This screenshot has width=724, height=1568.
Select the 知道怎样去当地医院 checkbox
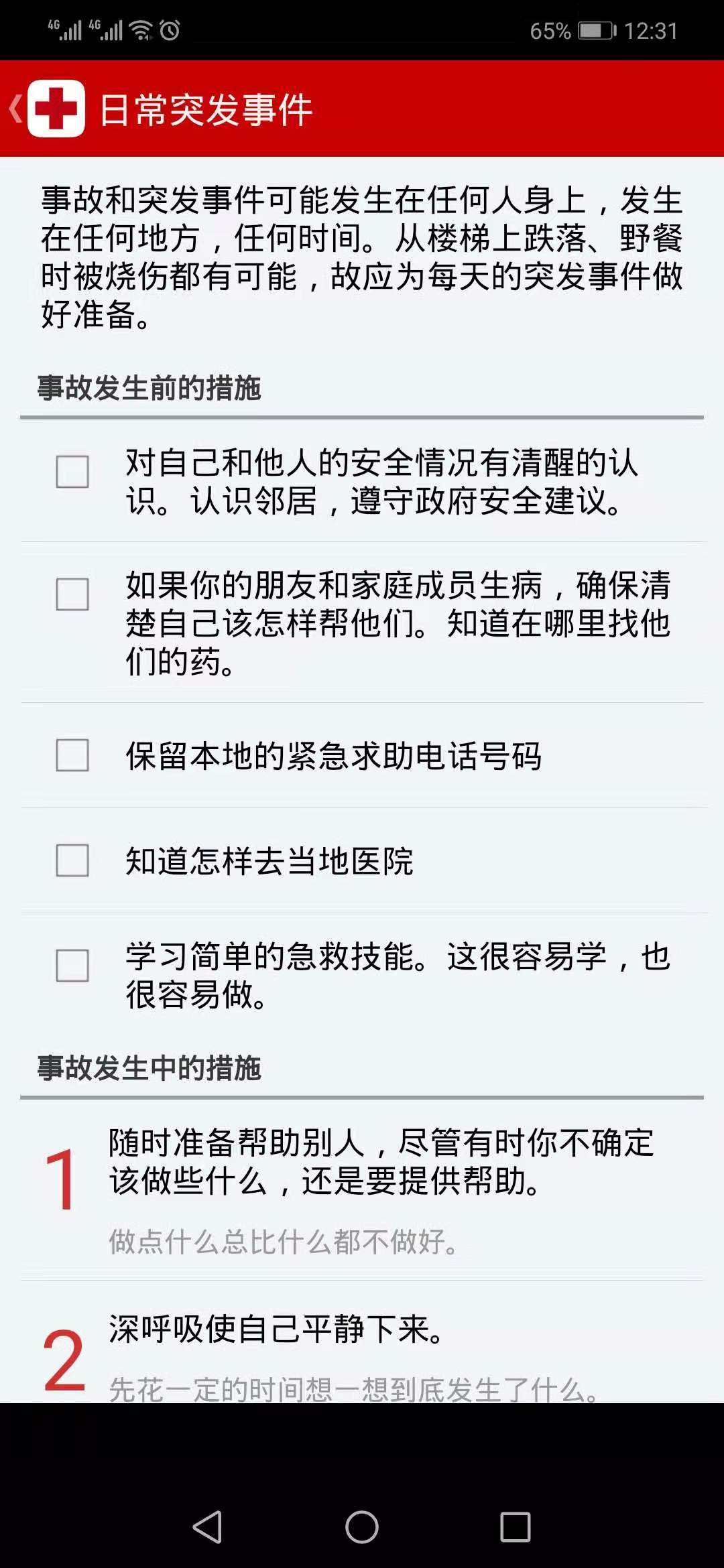(72, 860)
